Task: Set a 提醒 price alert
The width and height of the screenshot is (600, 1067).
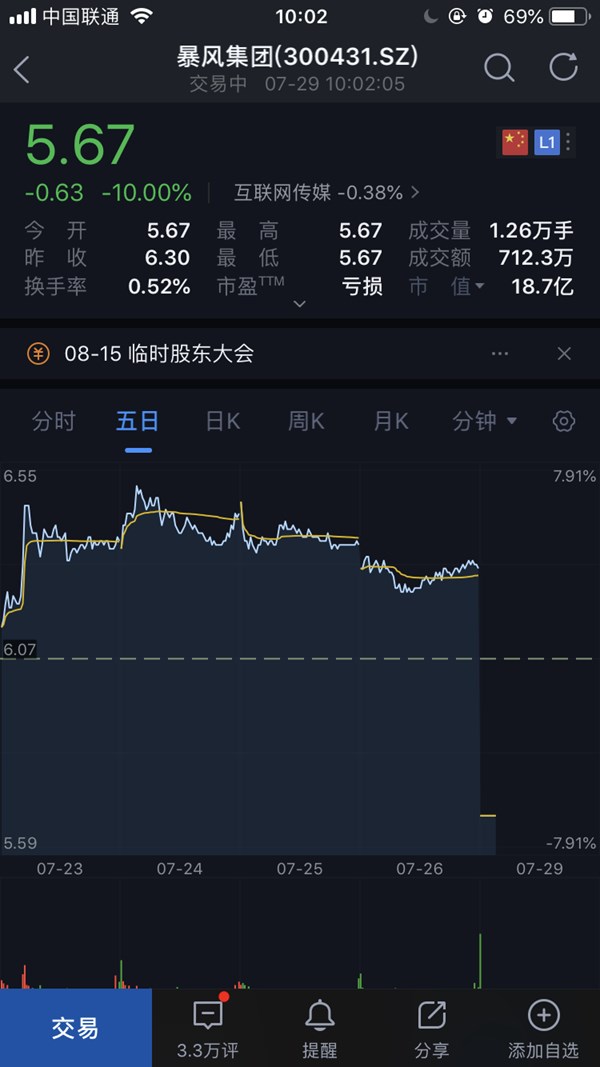Action: click(320, 1028)
